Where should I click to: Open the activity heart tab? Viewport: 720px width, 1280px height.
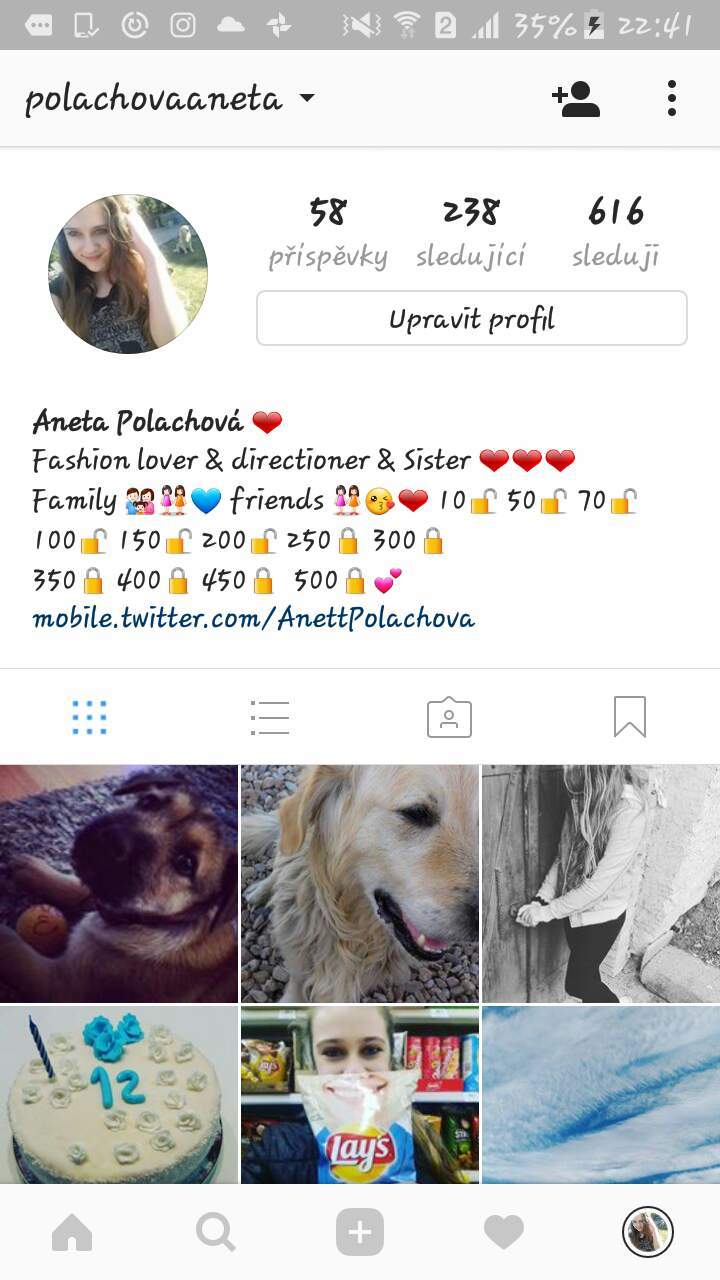coord(504,1233)
